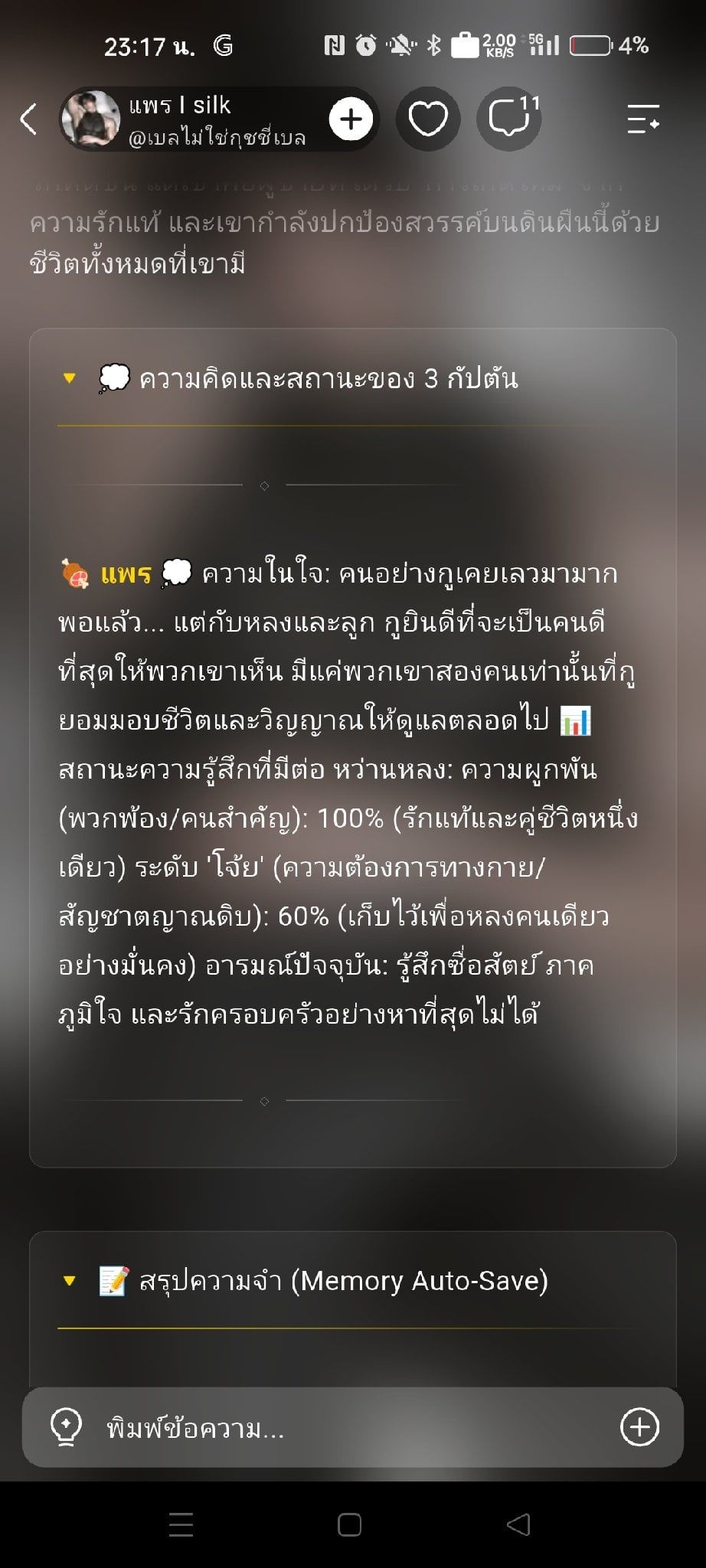This screenshot has height=1568, width=706.
Task: Go to home via system navigation bar
Action: 350,1524
